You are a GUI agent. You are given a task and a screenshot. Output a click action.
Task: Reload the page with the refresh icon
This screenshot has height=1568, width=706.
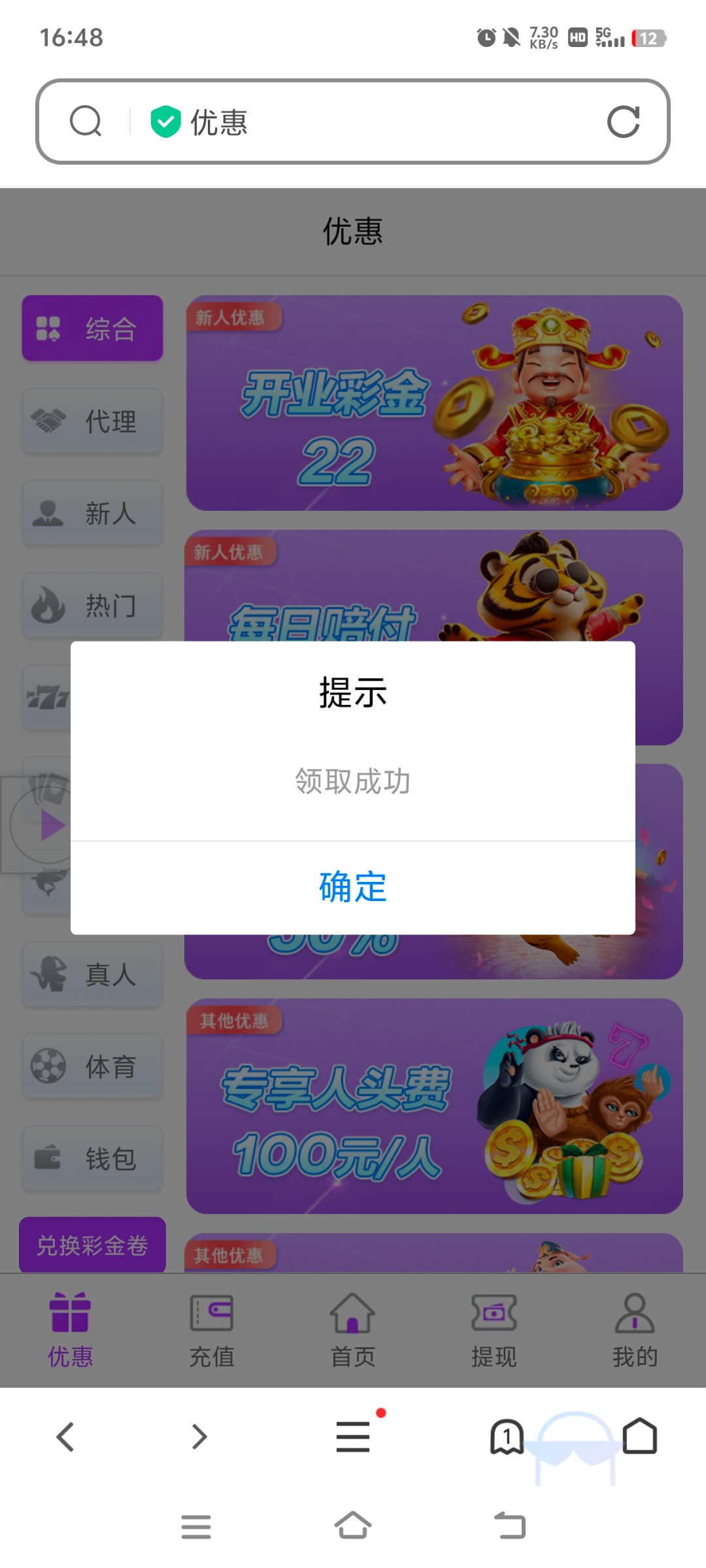click(x=623, y=122)
